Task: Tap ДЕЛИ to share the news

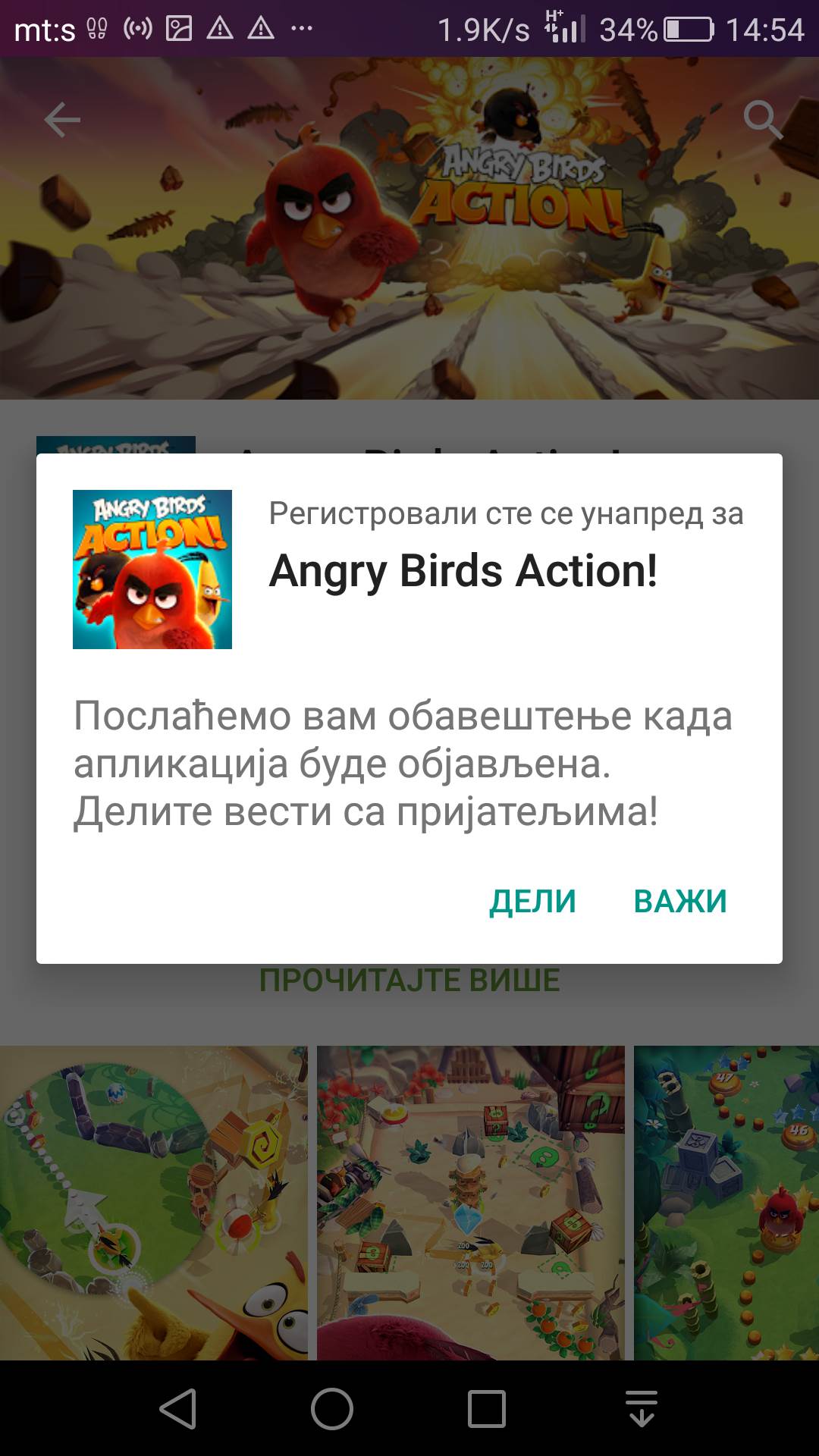Action: pyautogui.click(x=532, y=902)
